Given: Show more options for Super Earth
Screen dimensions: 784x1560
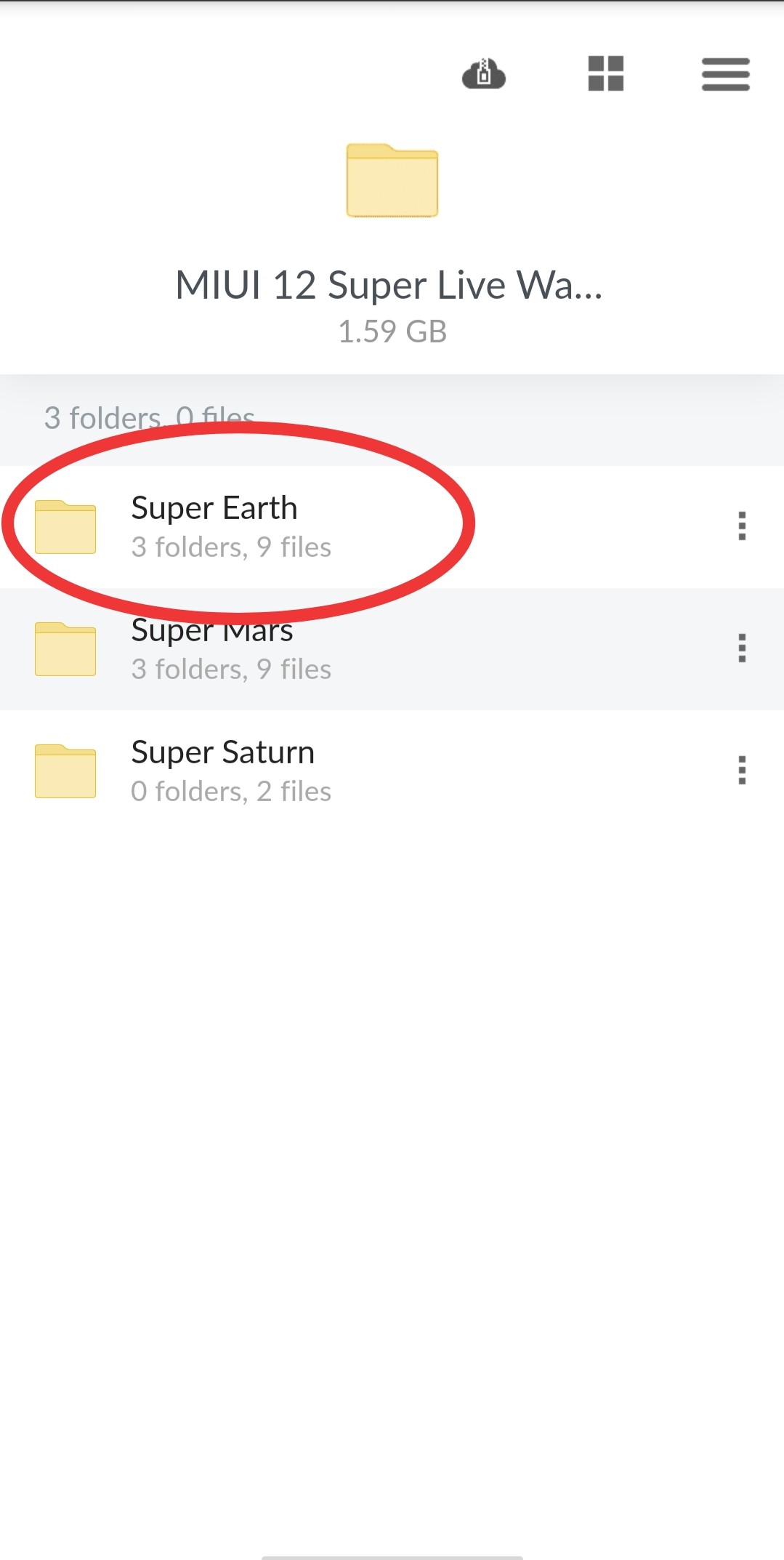Looking at the screenshot, I should click(x=742, y=526).
